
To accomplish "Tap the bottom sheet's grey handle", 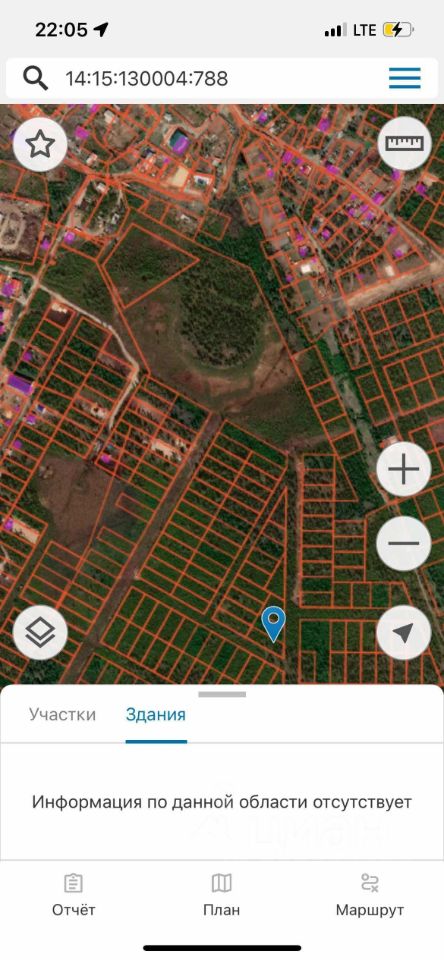I will 222,694.
